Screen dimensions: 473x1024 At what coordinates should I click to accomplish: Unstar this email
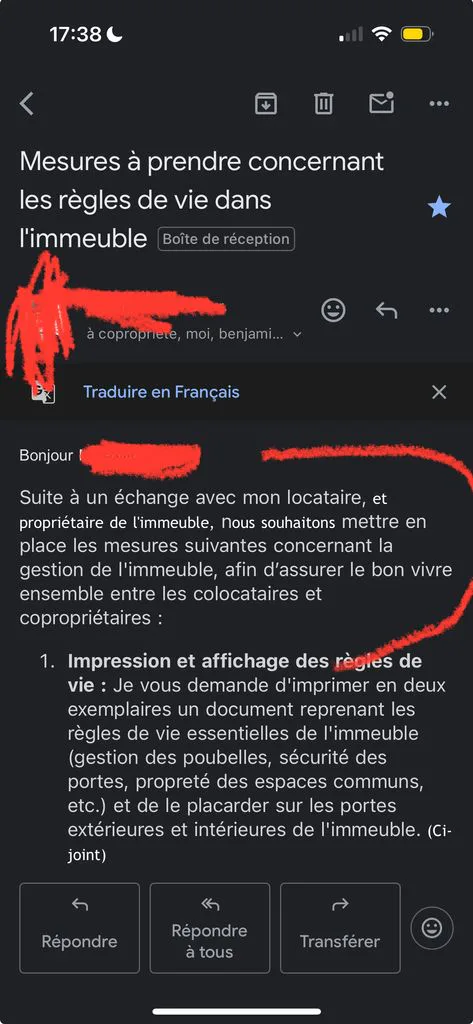pos(439,208)
